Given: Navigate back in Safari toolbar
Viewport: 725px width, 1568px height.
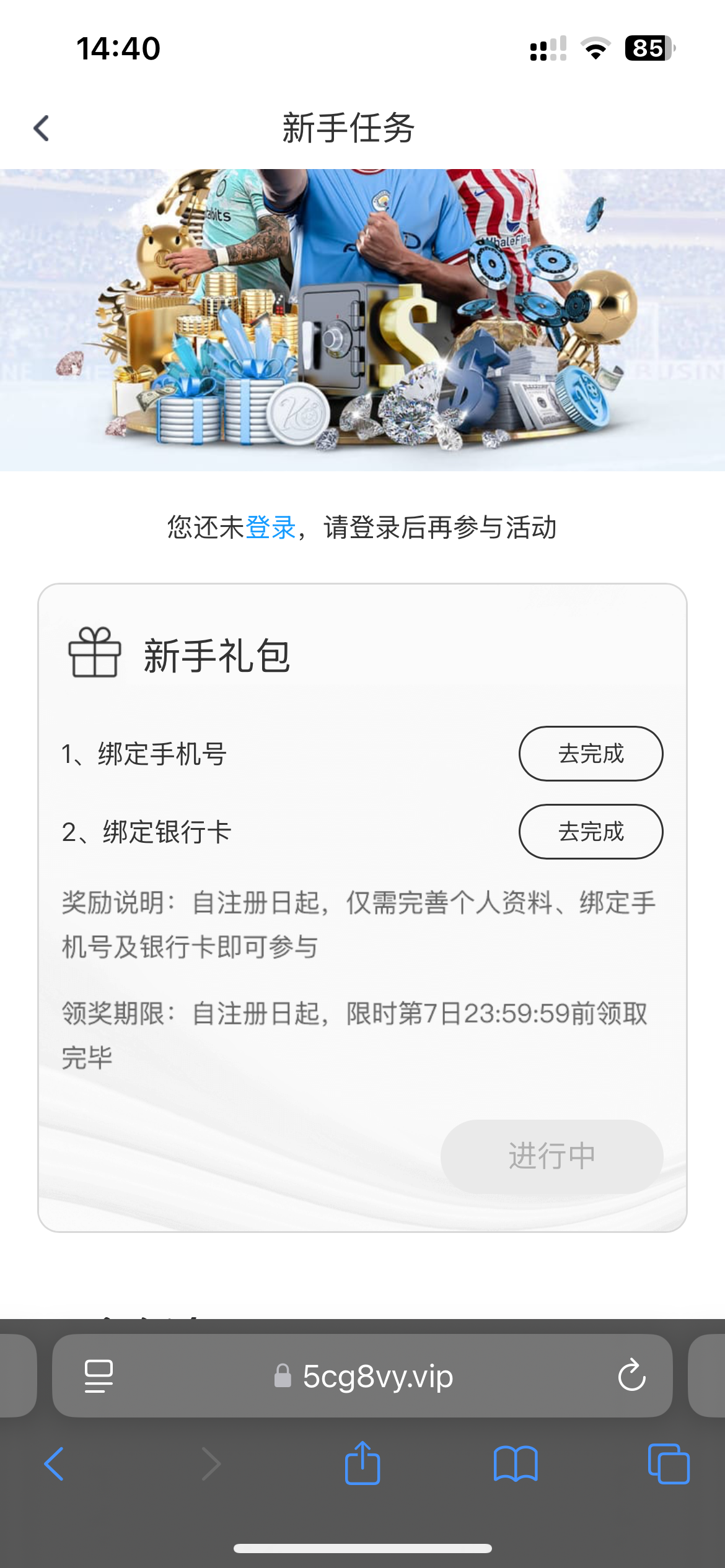Looking at the screenshot, I should pos(55,1464).
